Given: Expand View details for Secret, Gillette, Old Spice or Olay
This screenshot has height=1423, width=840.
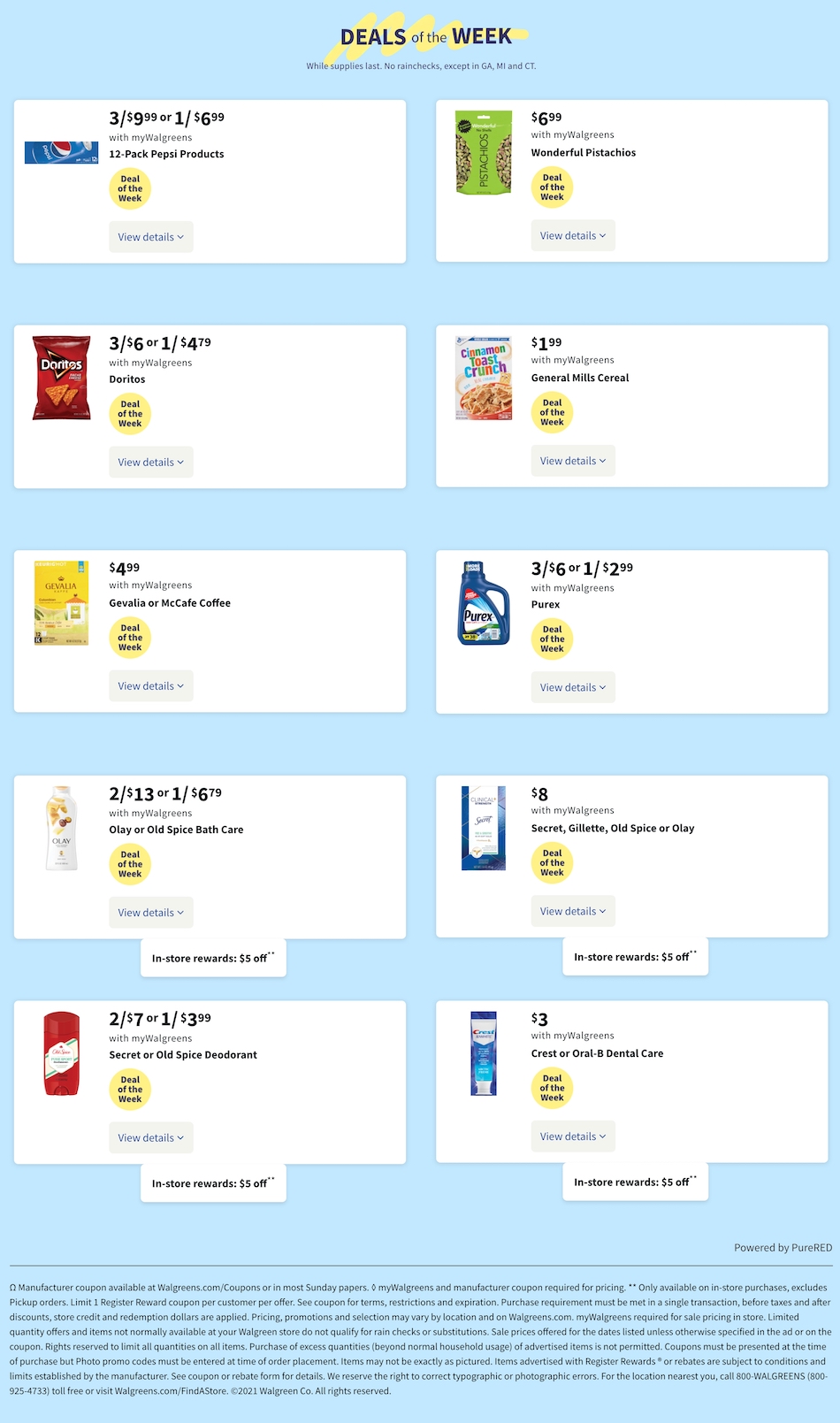Looking at the screenshot, I should point(573,911).
